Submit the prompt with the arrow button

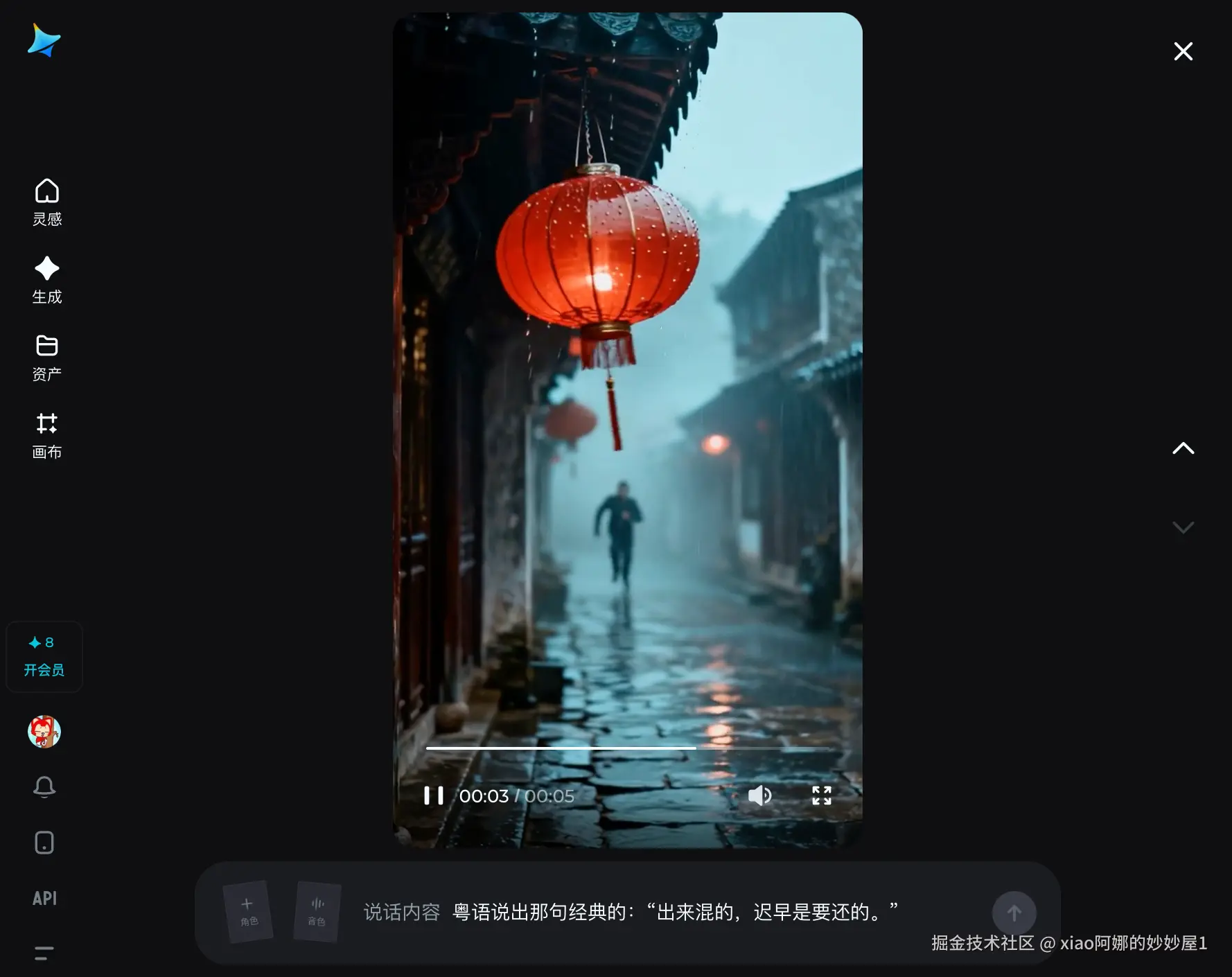(x=1014, y=913)
